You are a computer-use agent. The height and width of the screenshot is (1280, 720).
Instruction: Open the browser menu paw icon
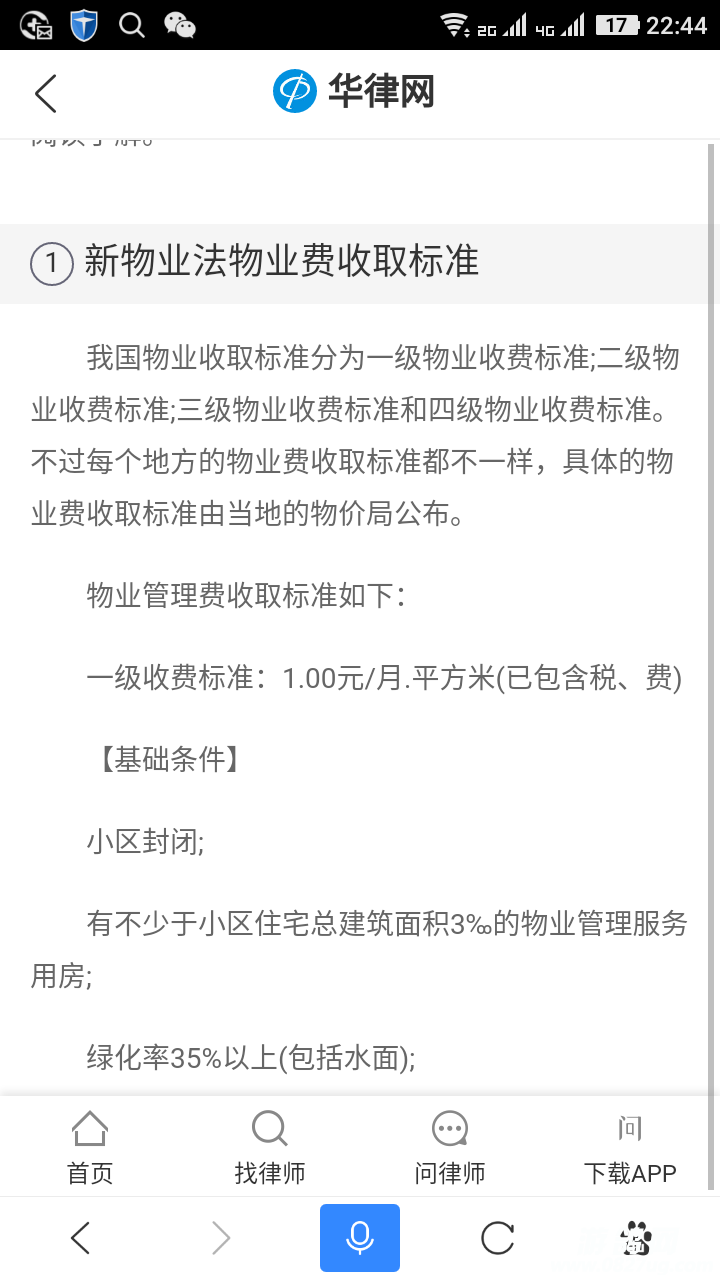635,1238
